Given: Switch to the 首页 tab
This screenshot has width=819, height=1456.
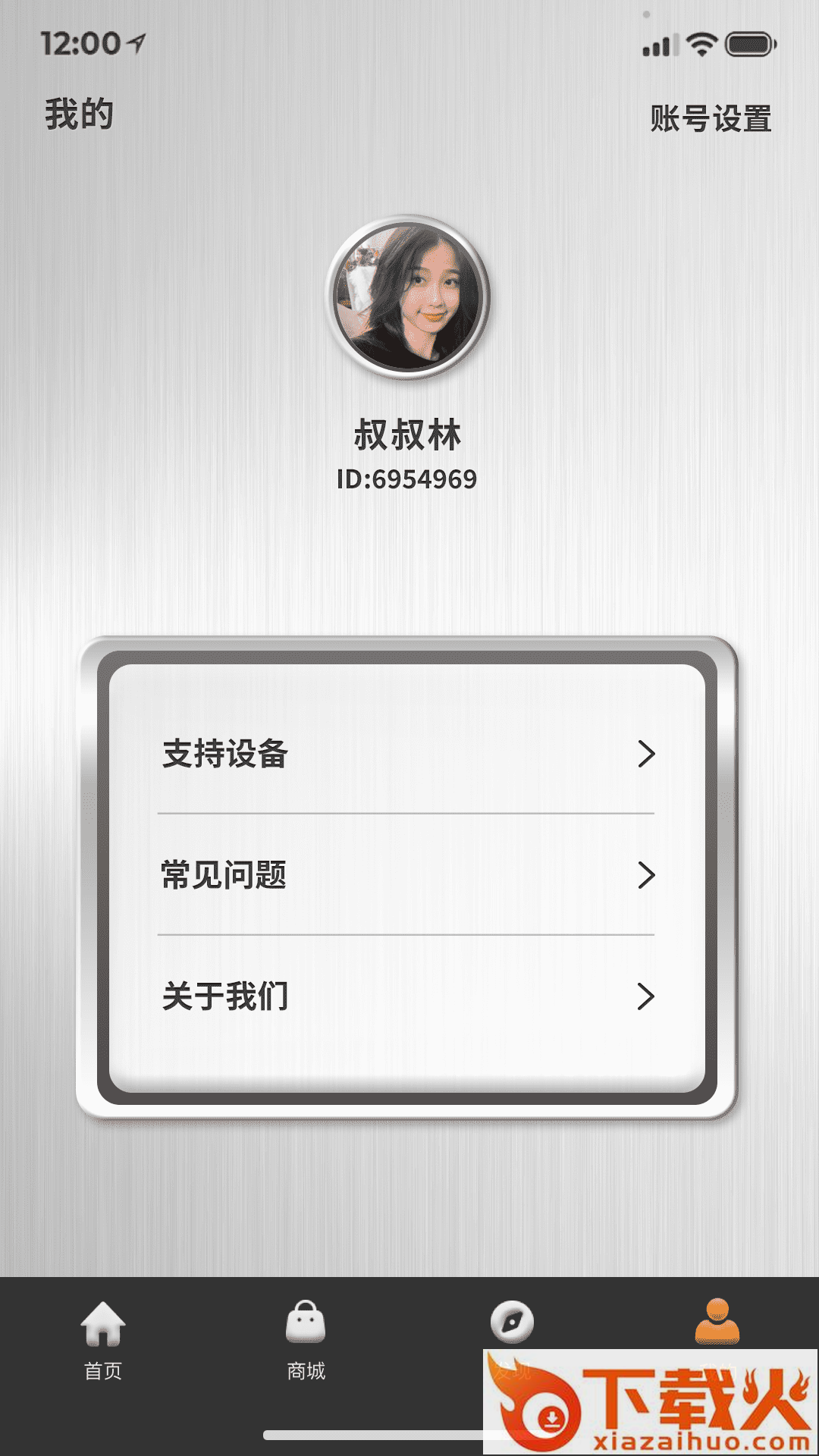Looking at the screenshot, I should pyautogui.click(x=103, y=1338).
